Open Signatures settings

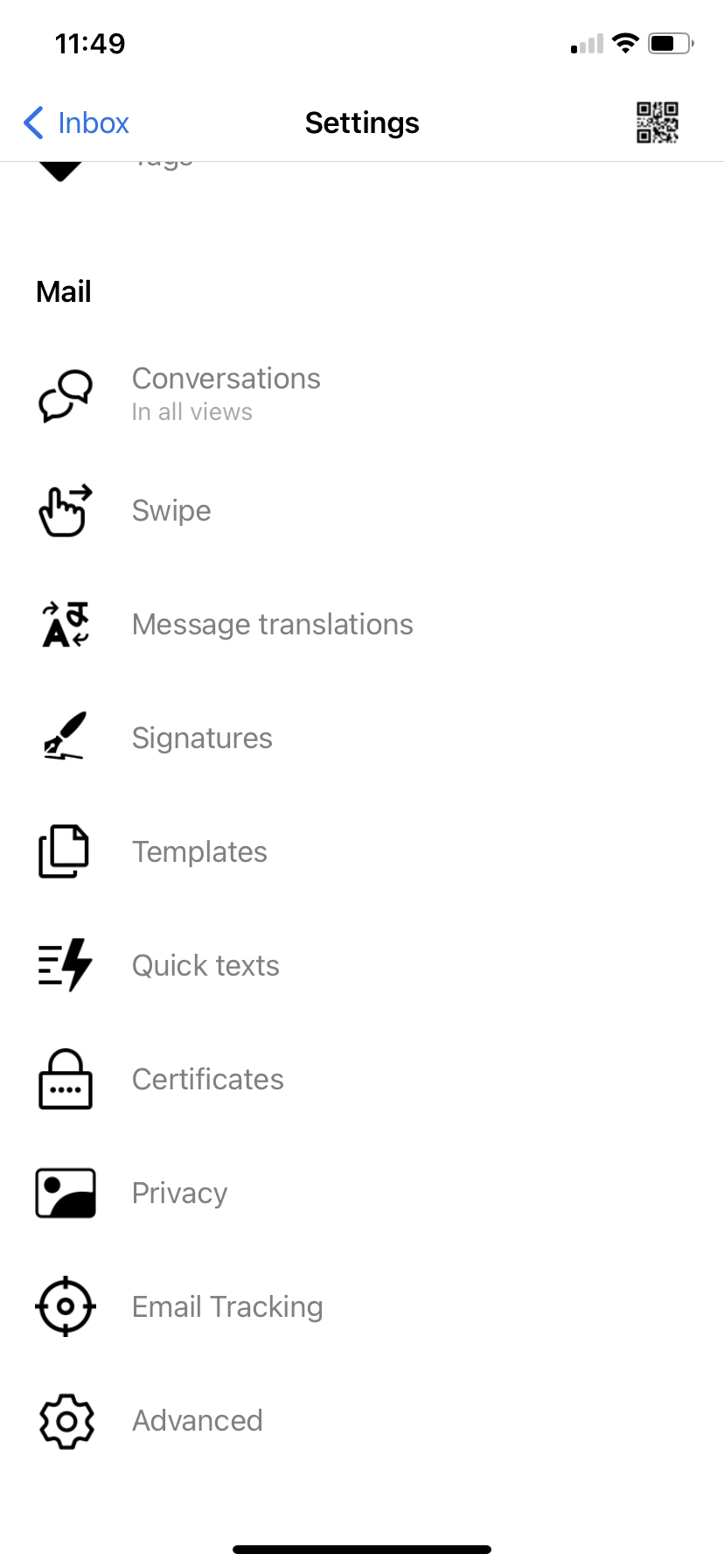click(x=362, y=738)
